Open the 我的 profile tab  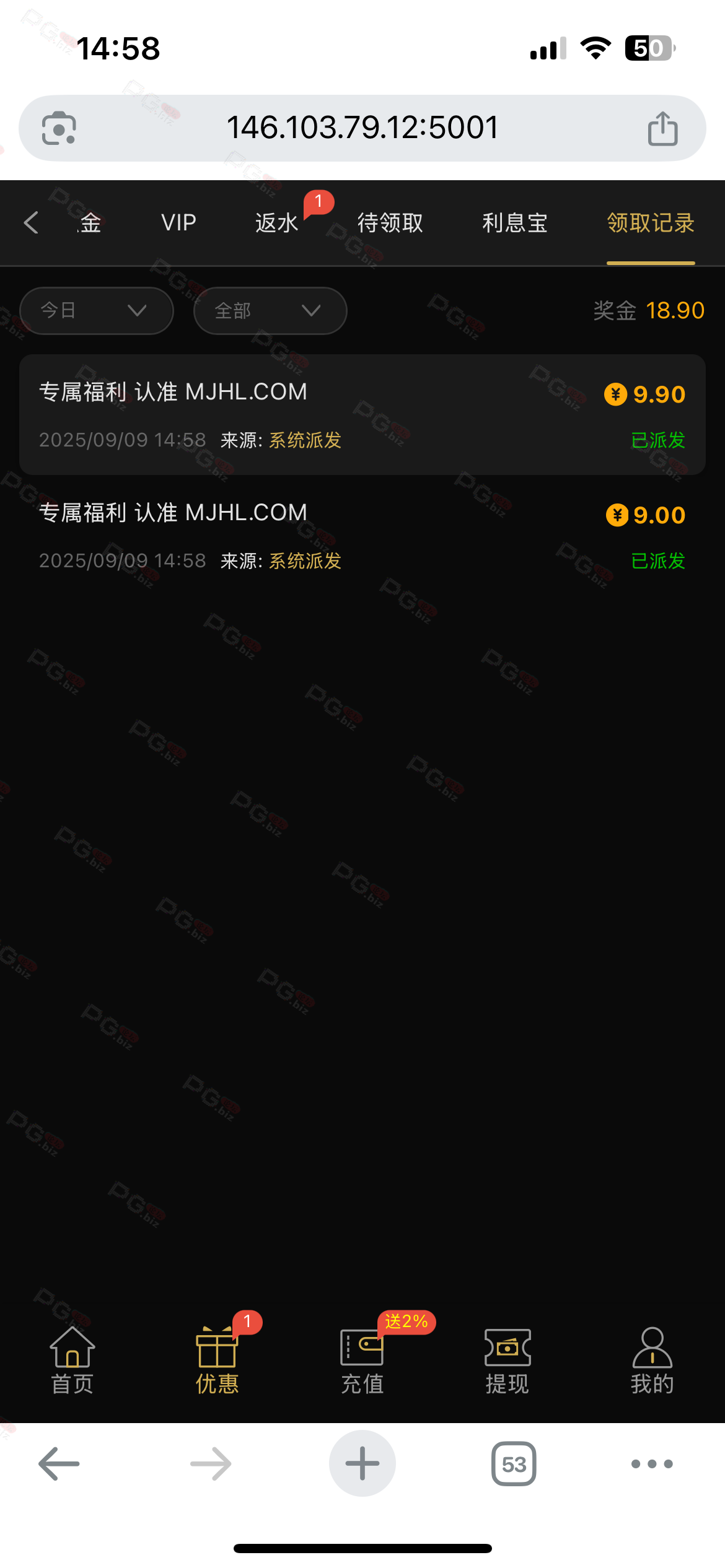click(652, 1361)
